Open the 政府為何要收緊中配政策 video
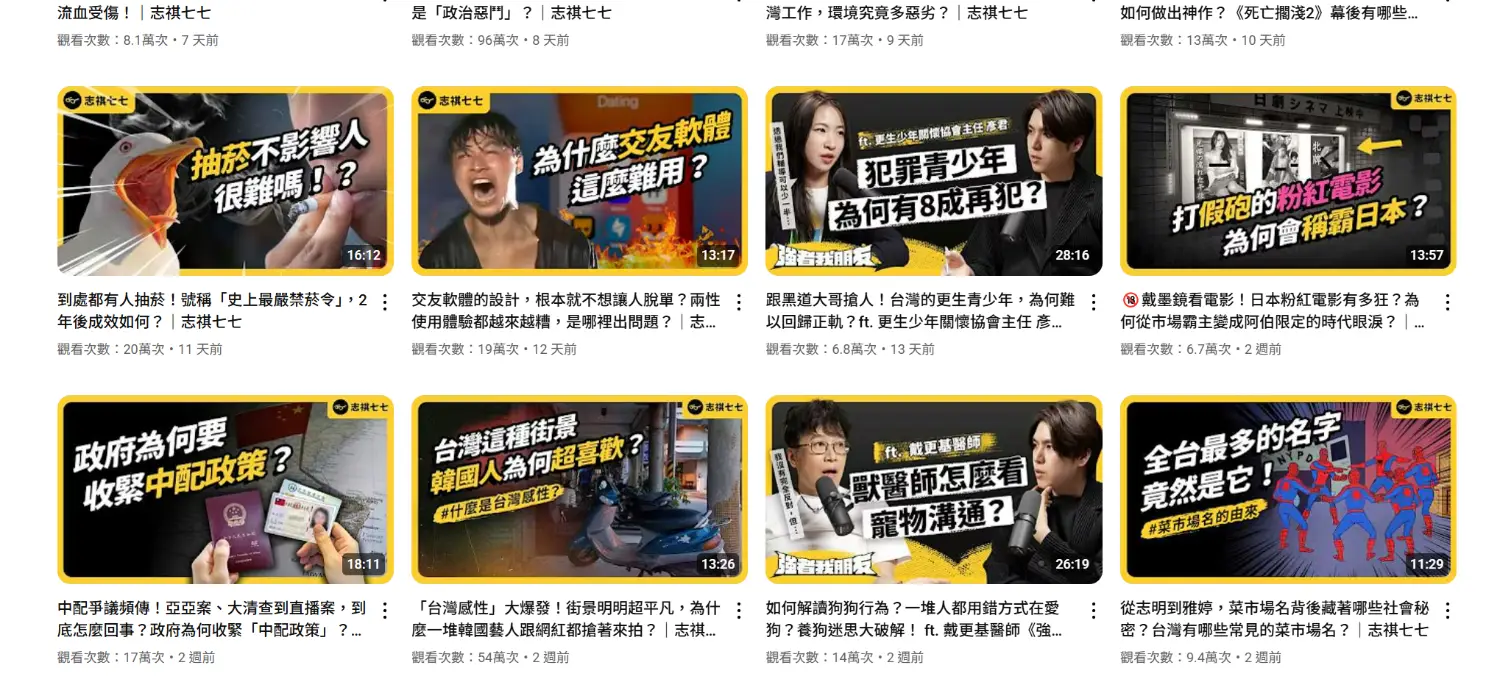1500x682 pixels. pos(225,490)
